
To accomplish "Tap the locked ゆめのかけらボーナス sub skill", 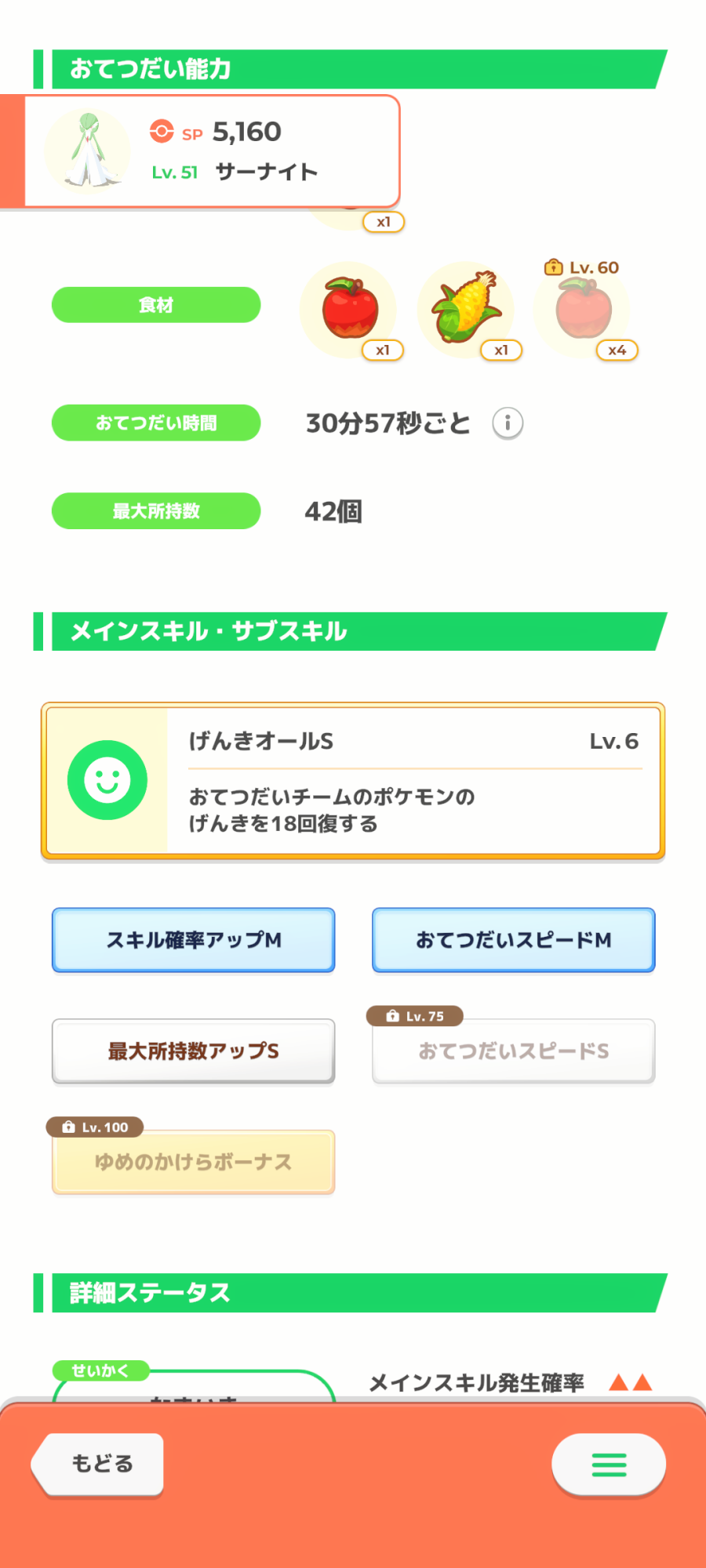I will coord(194,1162).
